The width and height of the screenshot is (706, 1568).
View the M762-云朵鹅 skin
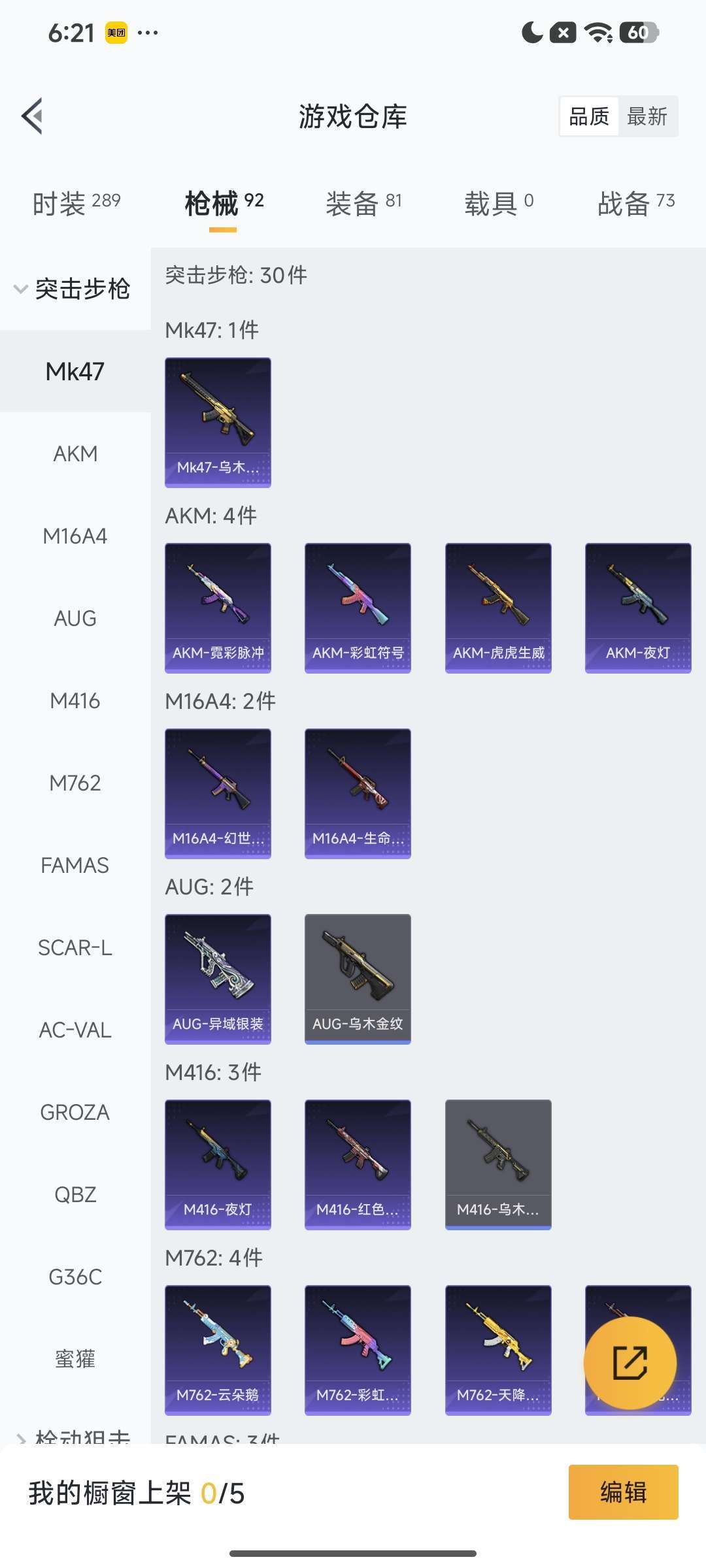pos(218,1350)
